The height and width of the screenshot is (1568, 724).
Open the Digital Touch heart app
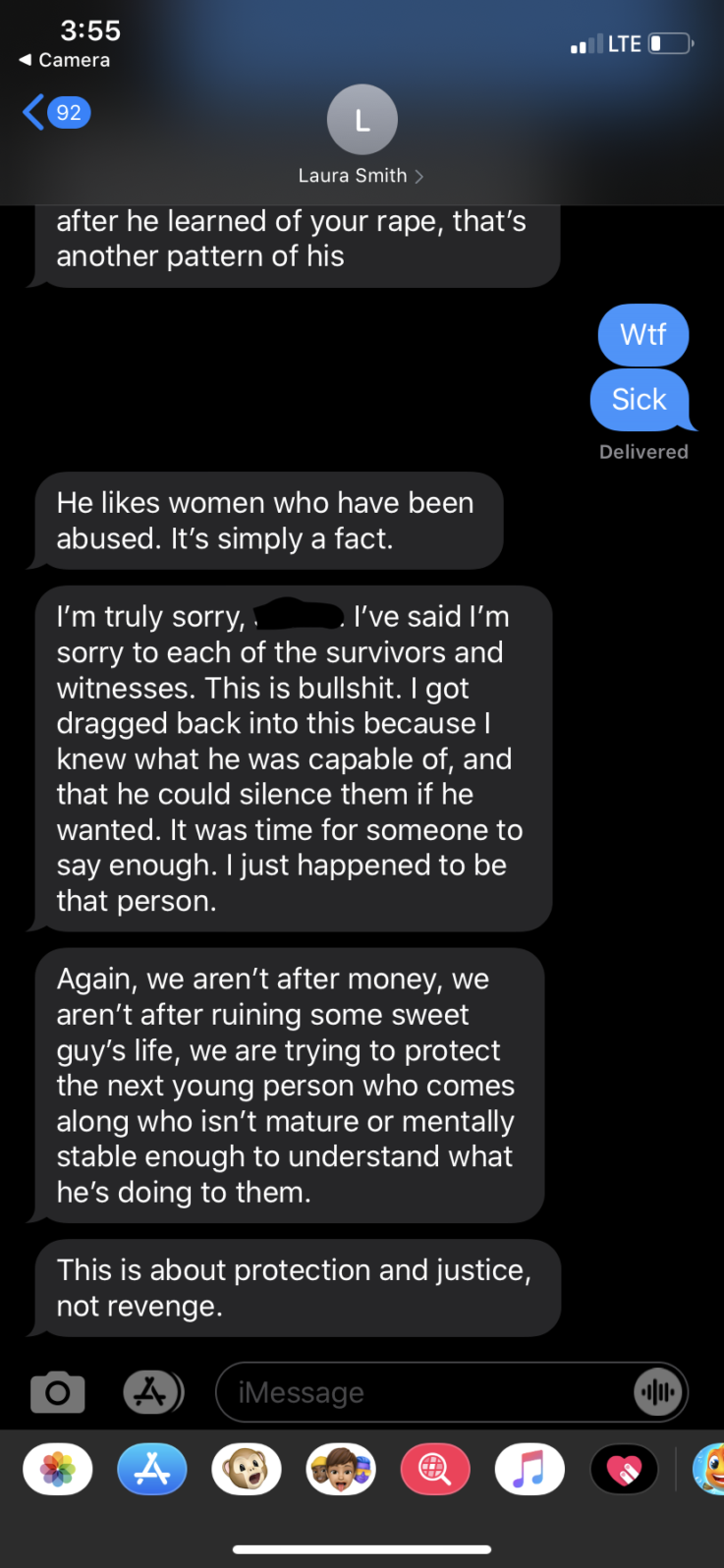coord(624,1471)
